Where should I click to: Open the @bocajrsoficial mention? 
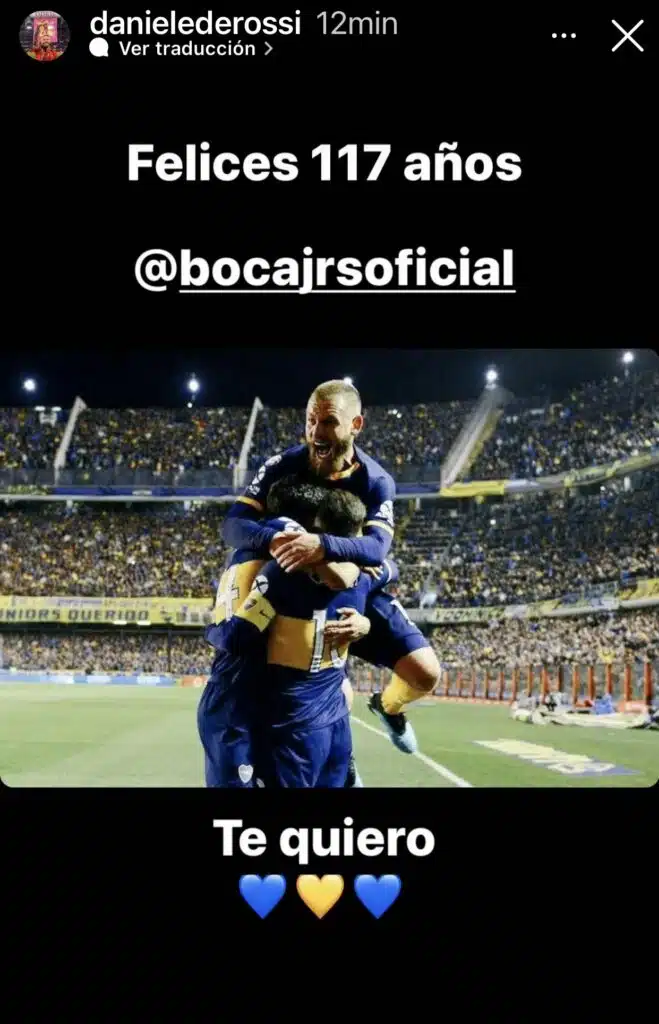[x=324, y=270]
